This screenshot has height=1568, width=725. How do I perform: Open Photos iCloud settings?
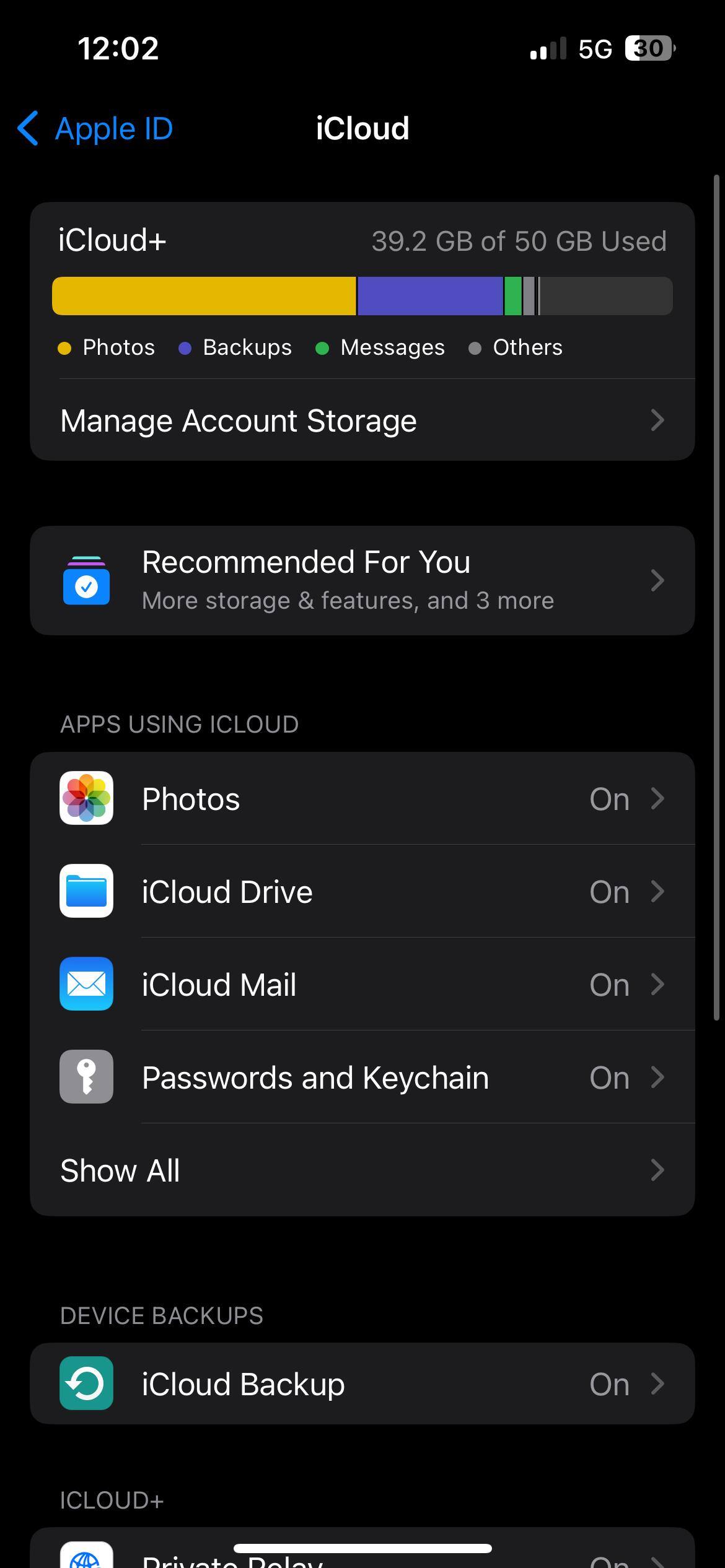(x=362, y=799)
